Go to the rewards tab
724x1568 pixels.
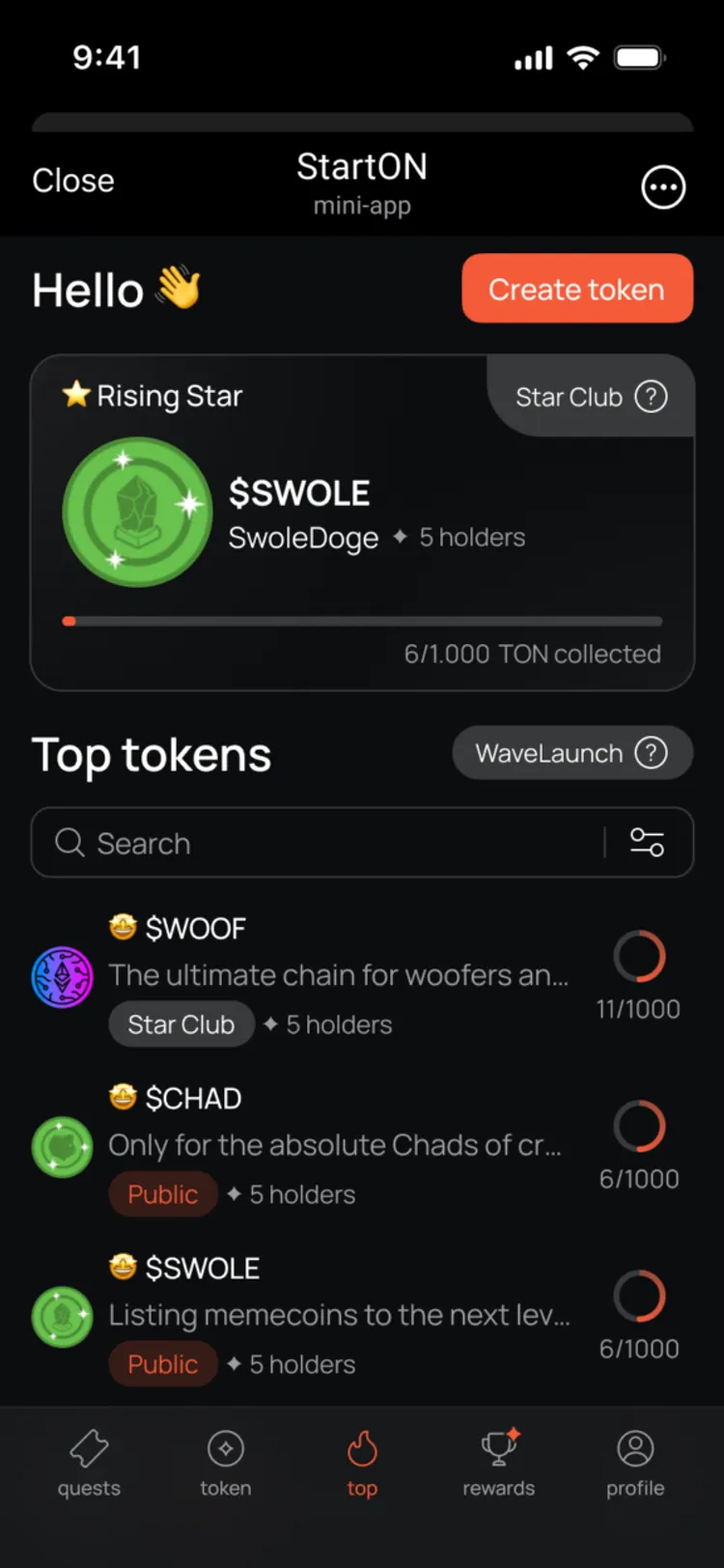(x=498, y=1463)
